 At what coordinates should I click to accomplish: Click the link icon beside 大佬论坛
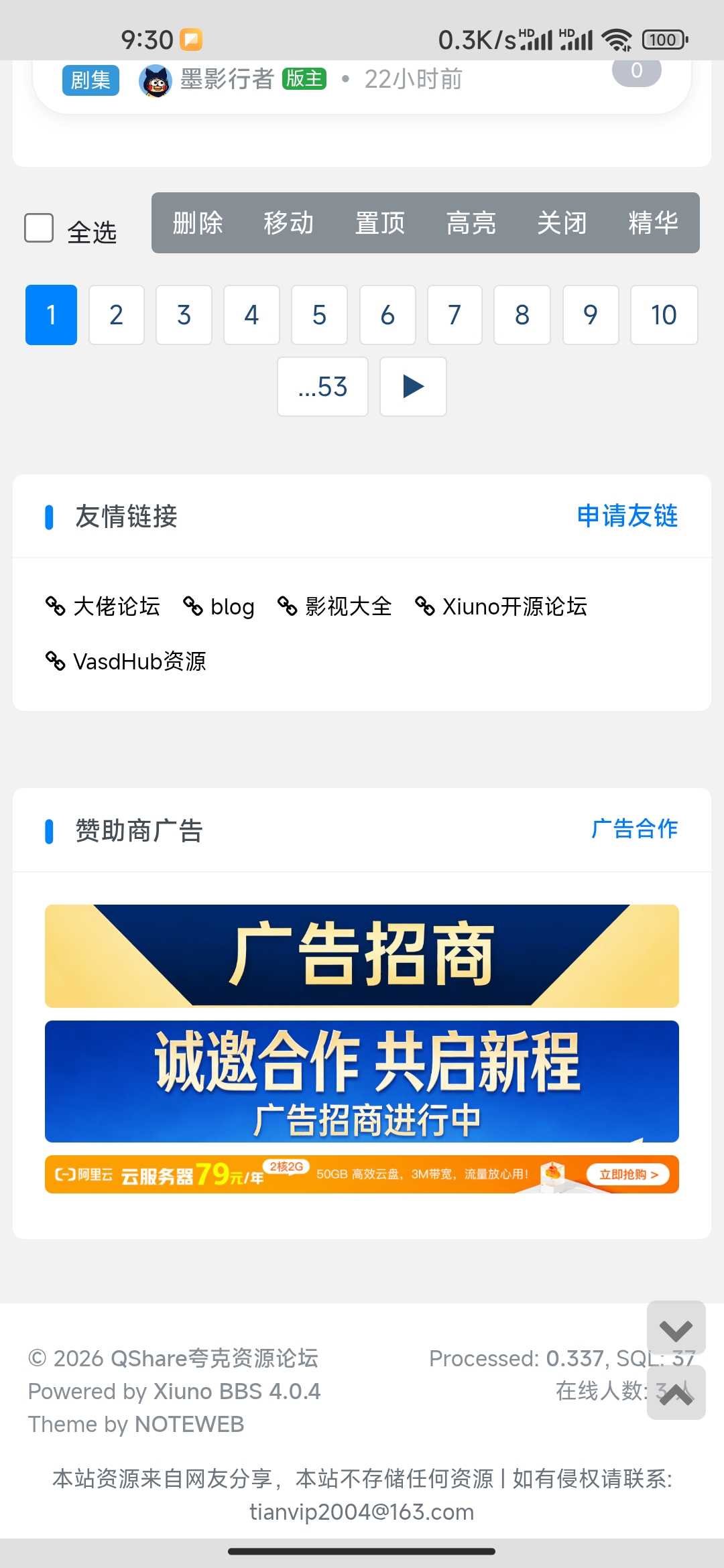coord(57,606)
